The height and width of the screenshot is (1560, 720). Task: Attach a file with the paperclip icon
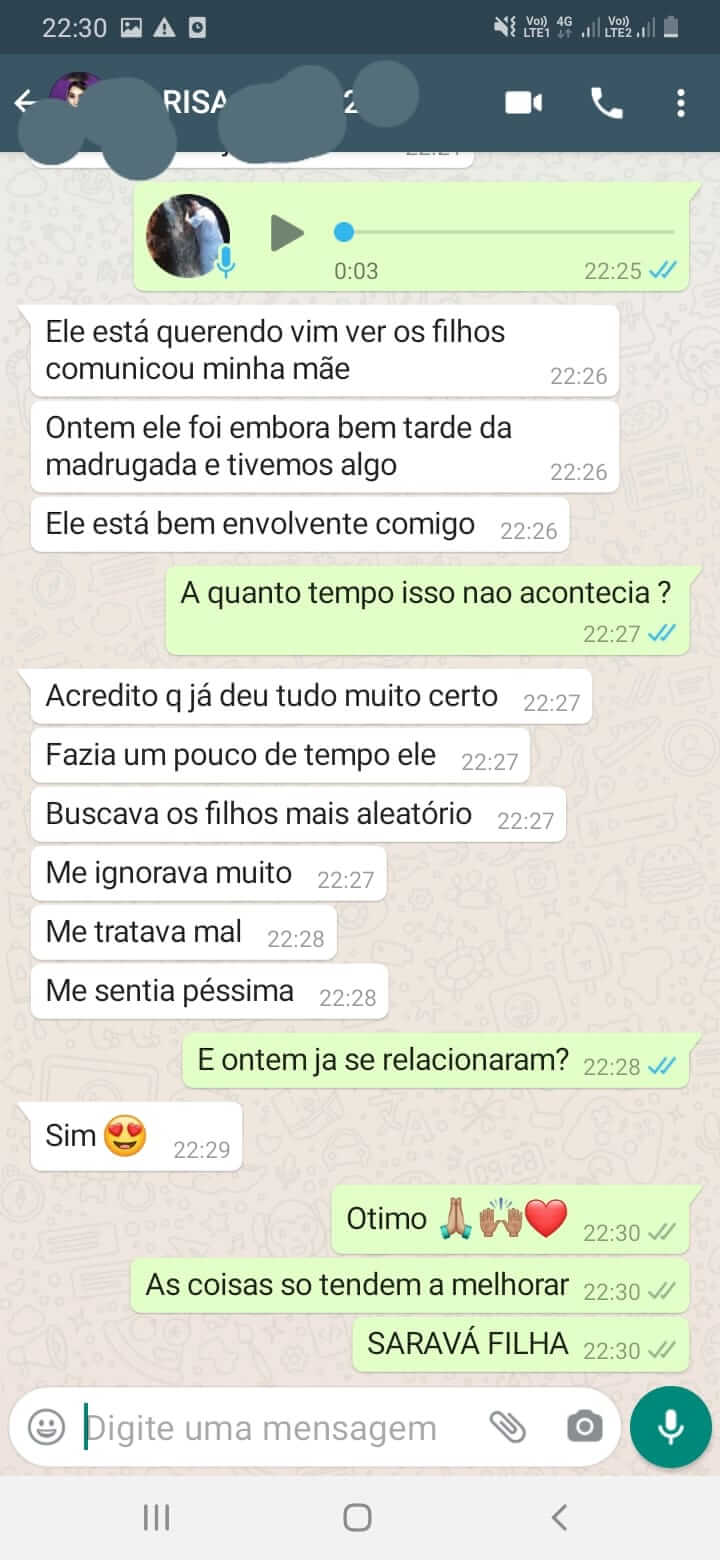click(x=509, y=1427)
